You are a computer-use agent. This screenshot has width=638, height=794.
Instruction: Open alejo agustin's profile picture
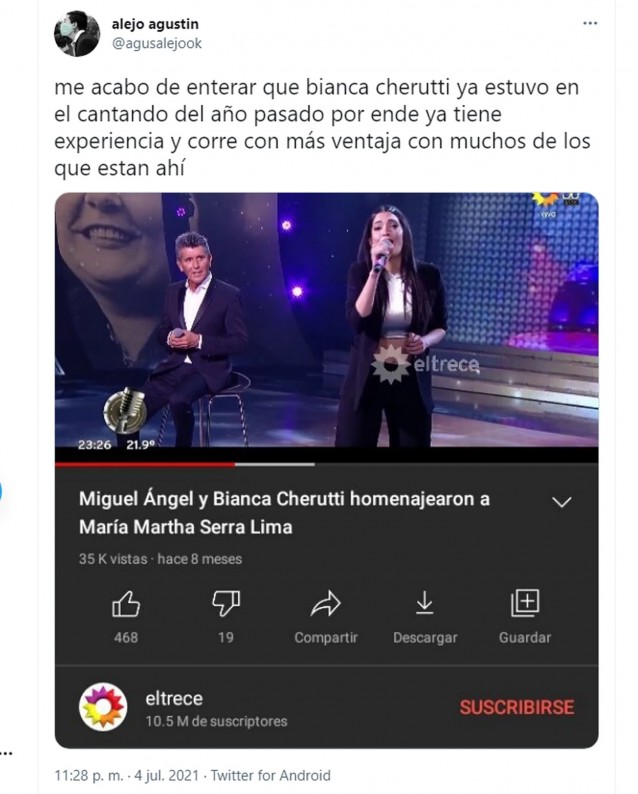pyautogui.click(x=77, y=33)
